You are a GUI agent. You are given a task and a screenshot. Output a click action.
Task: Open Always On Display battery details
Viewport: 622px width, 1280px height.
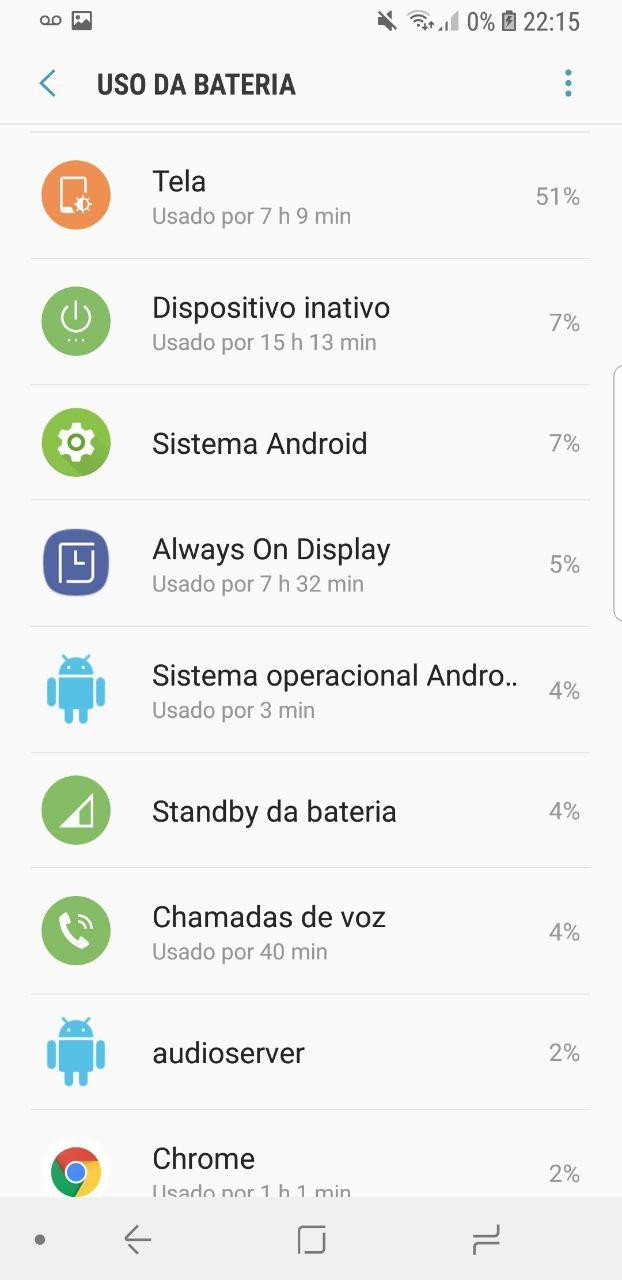310,564
